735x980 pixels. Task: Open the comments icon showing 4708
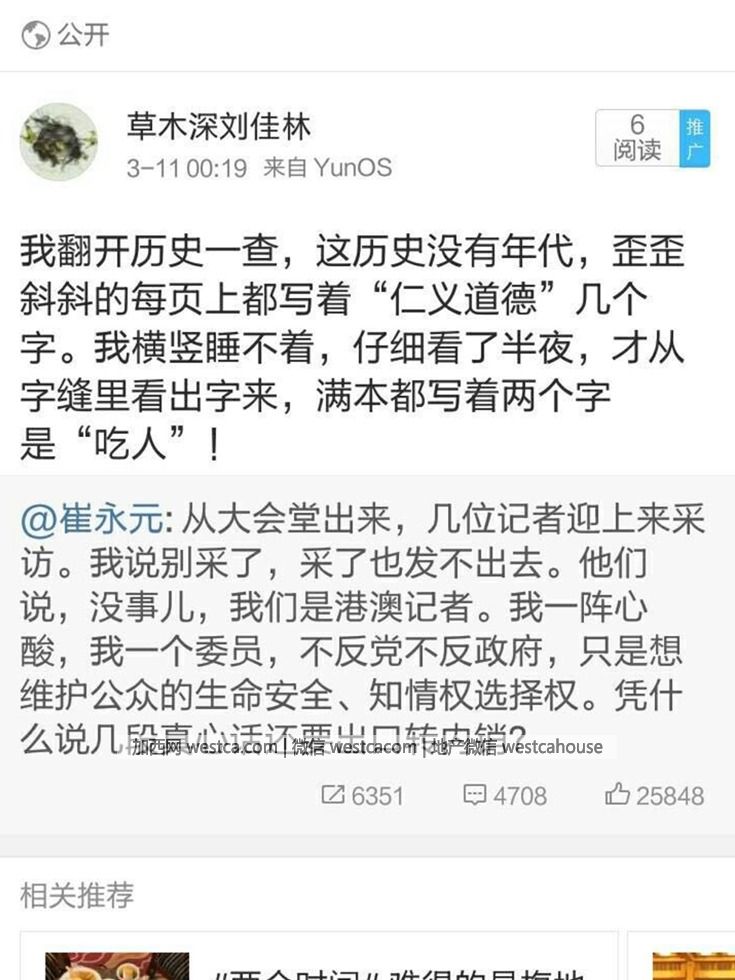505,795
